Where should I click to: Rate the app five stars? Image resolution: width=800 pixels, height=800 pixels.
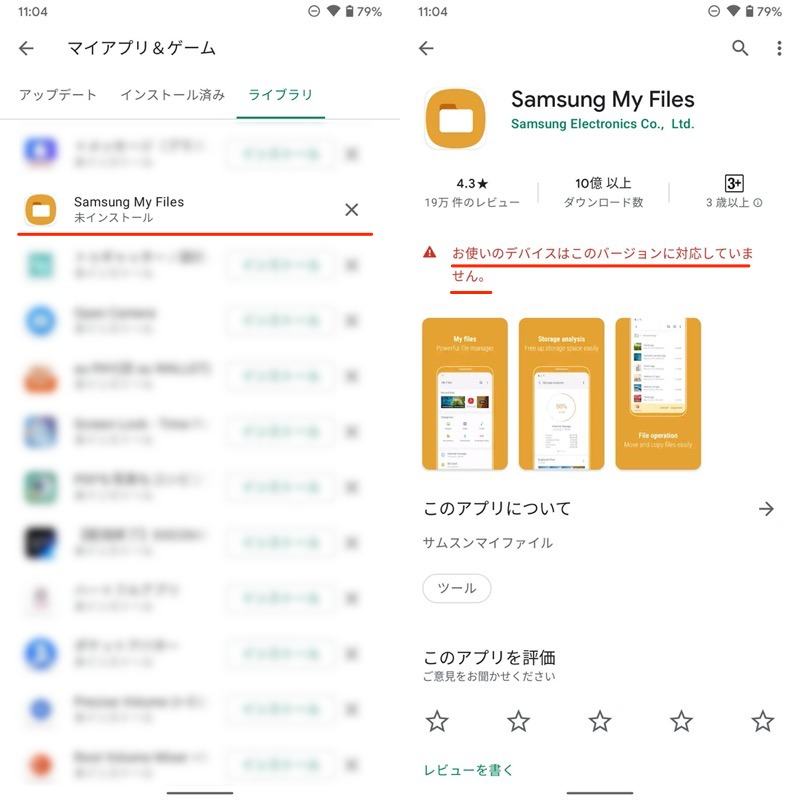pos(762,721)
